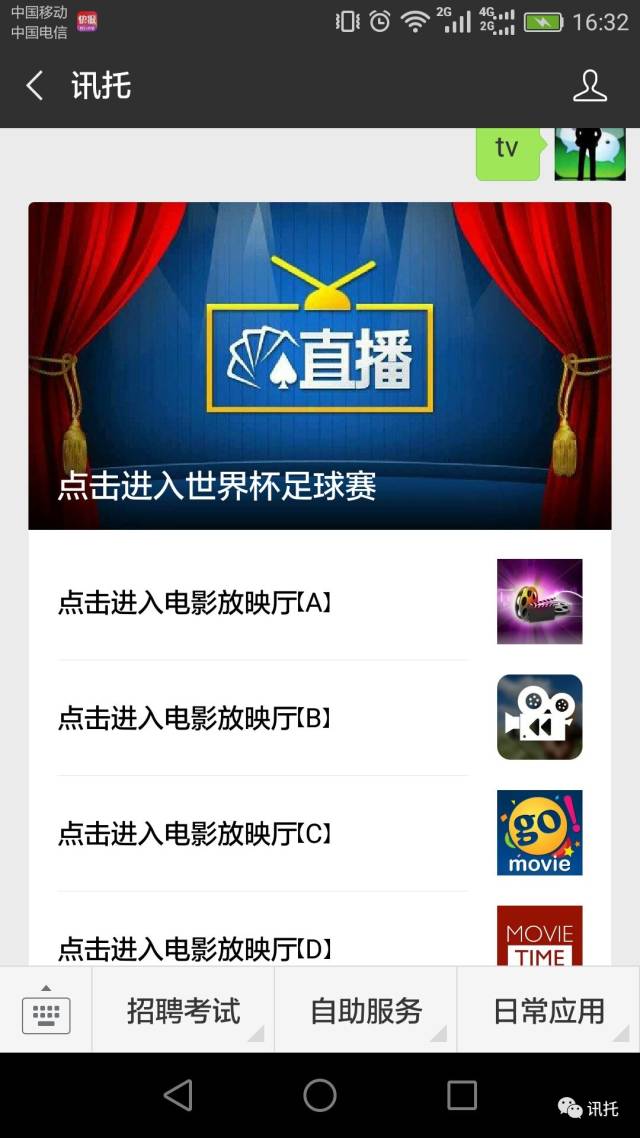Switch to keyboard input

click(x=46, y=1010)
